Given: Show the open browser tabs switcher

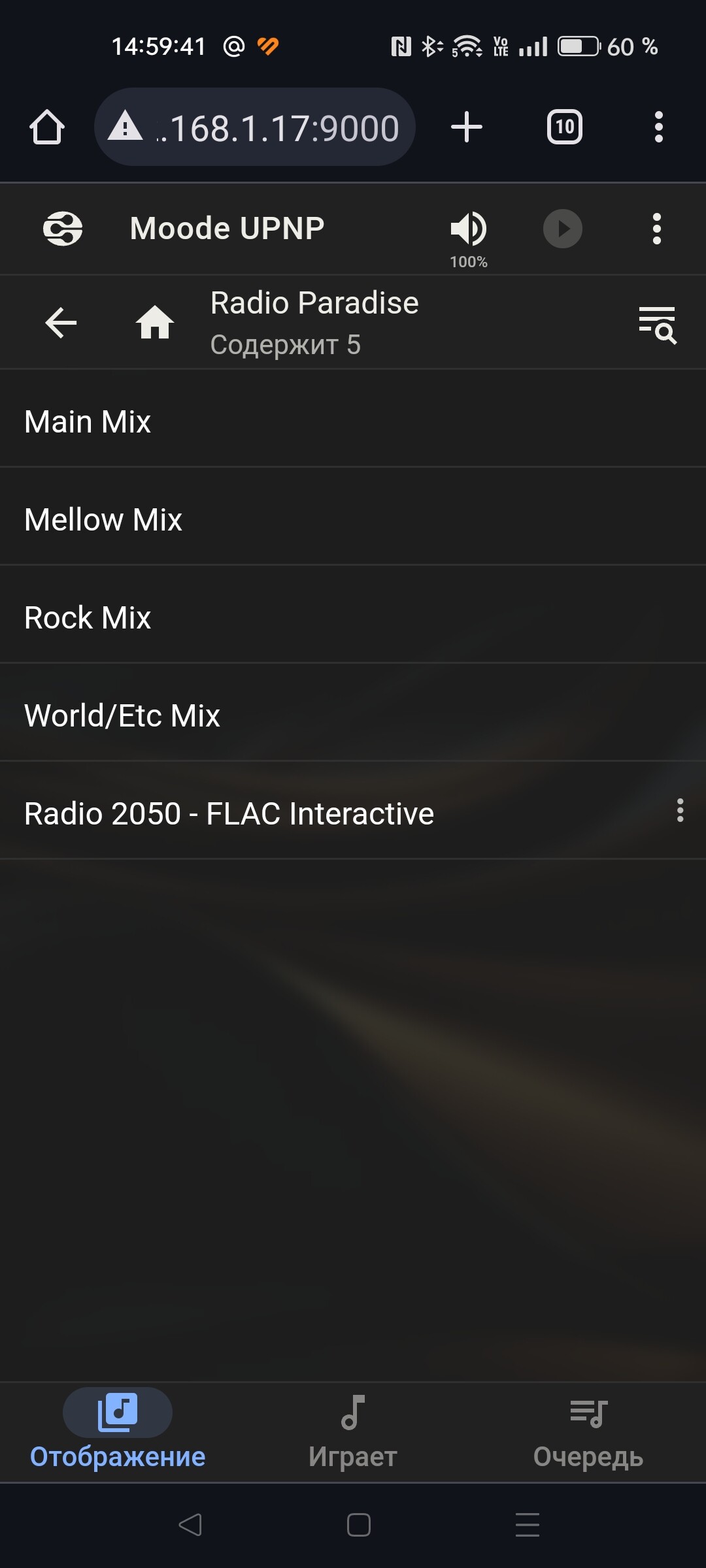Looking at the screenshot, I should [x=565, y=127].
